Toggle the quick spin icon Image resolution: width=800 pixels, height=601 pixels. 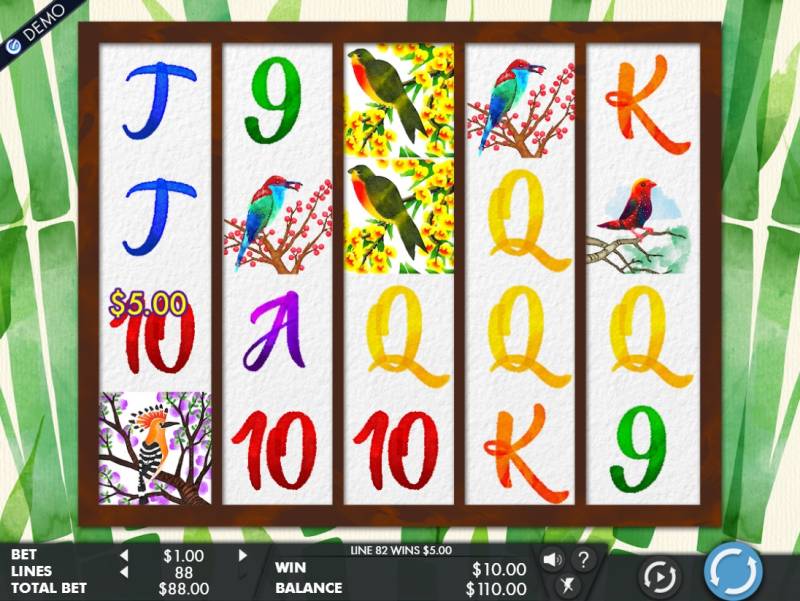(568, 587)
